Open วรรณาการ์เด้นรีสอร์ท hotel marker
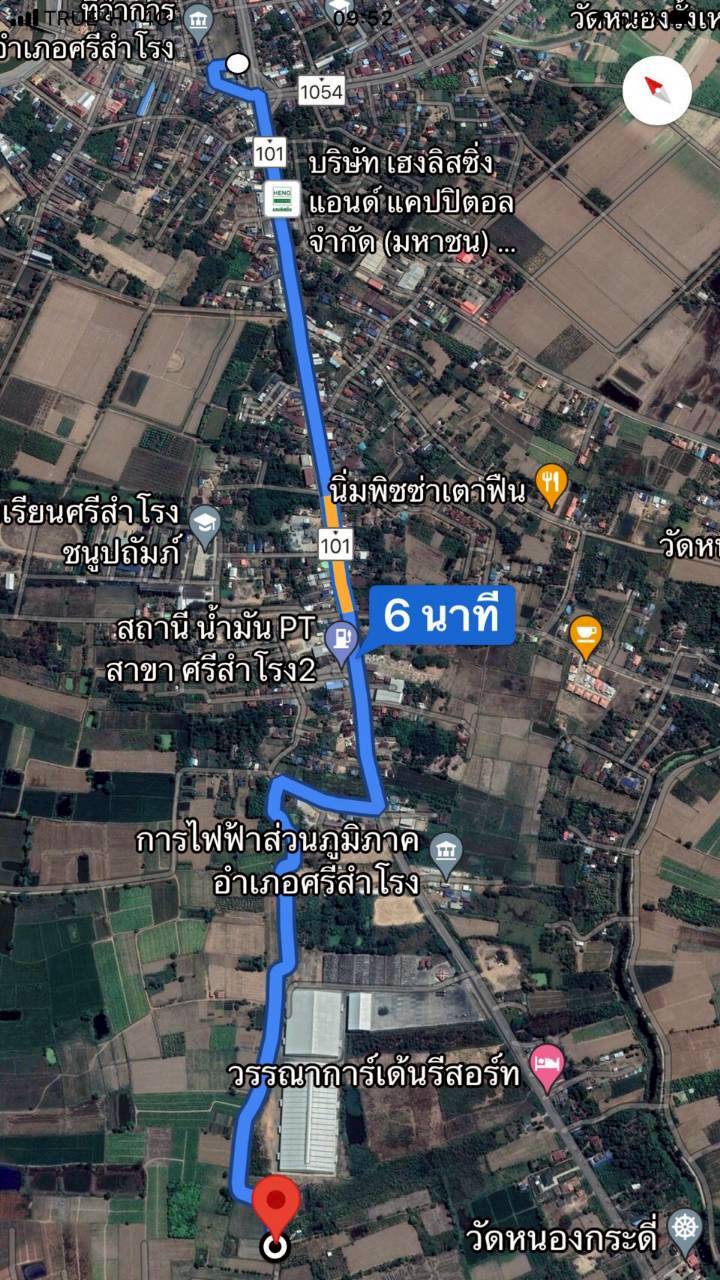The image size is (720, 1280). click(x=547, y=1061)
